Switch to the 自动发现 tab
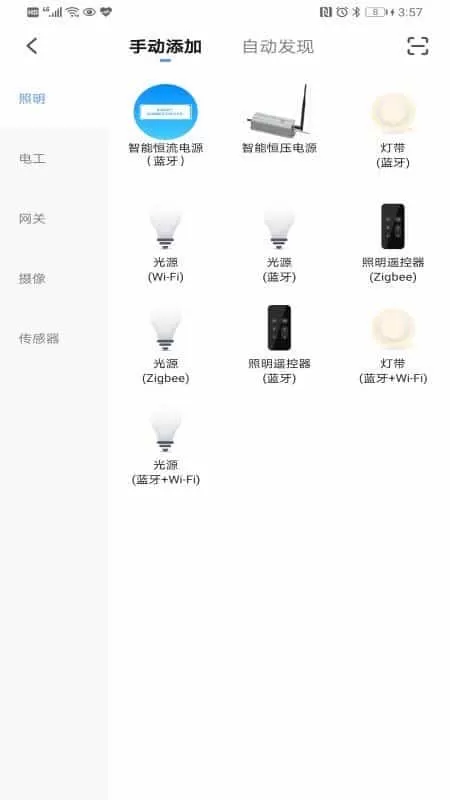This screenshot has width=450, height=800. pos(278,47)
